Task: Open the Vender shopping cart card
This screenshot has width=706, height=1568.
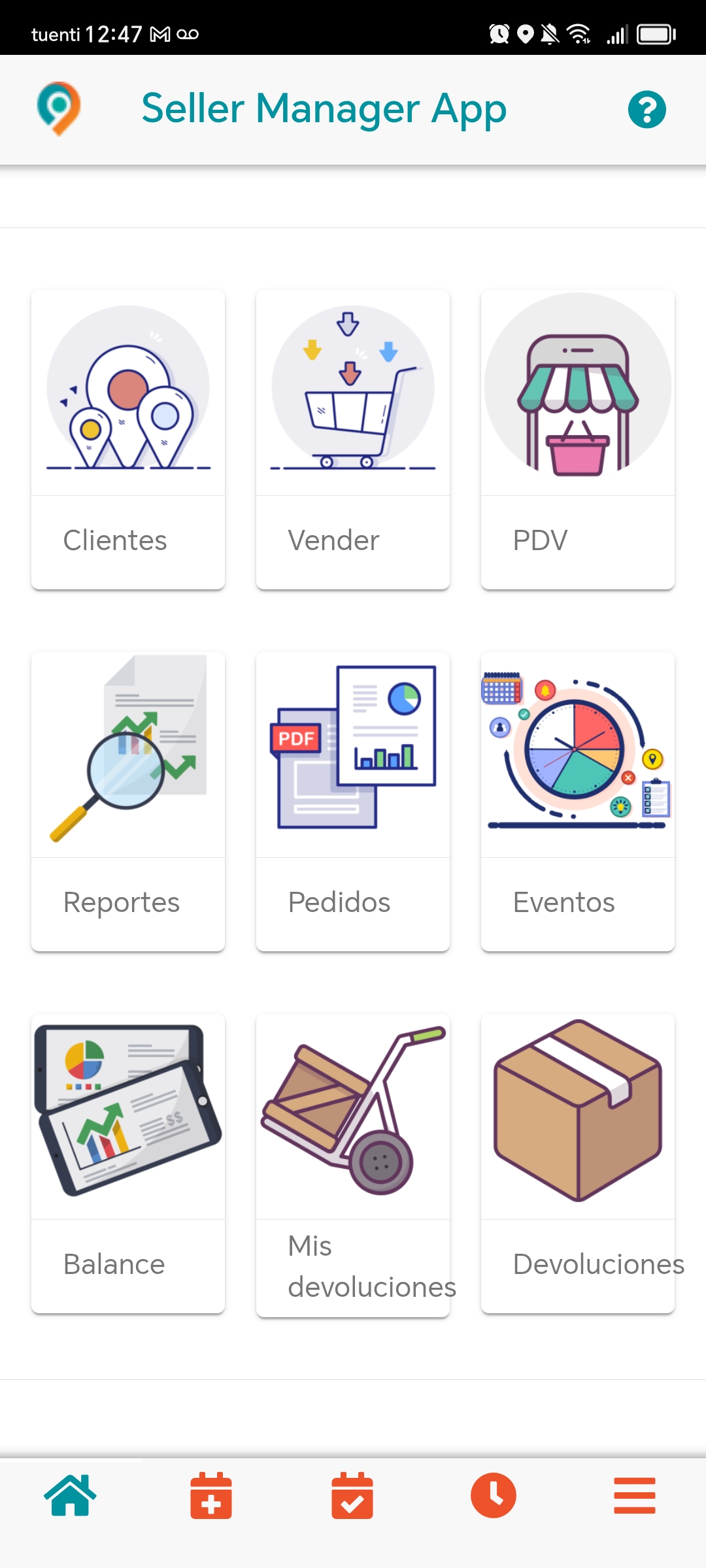Action: tap(353, 439)
